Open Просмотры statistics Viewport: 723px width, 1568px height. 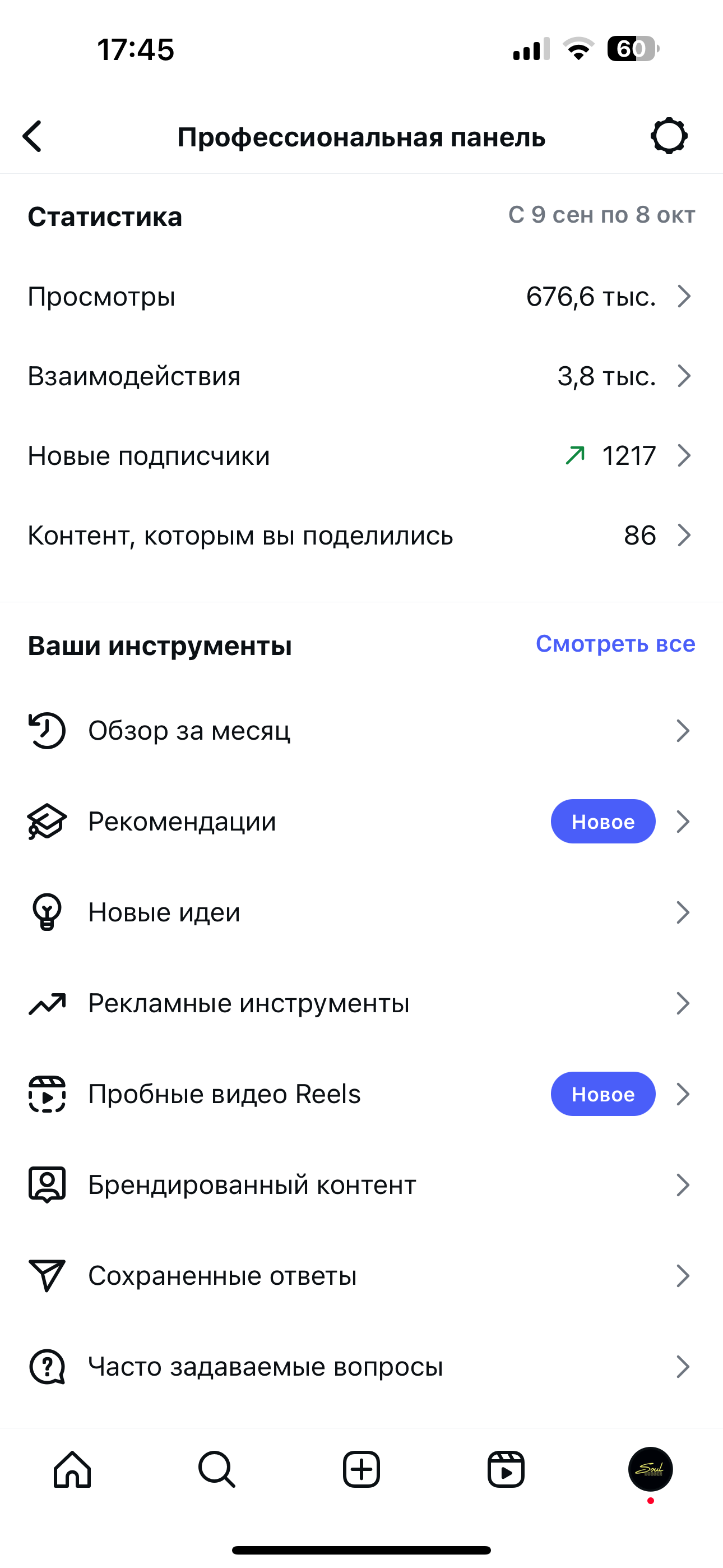pos(361,297)
